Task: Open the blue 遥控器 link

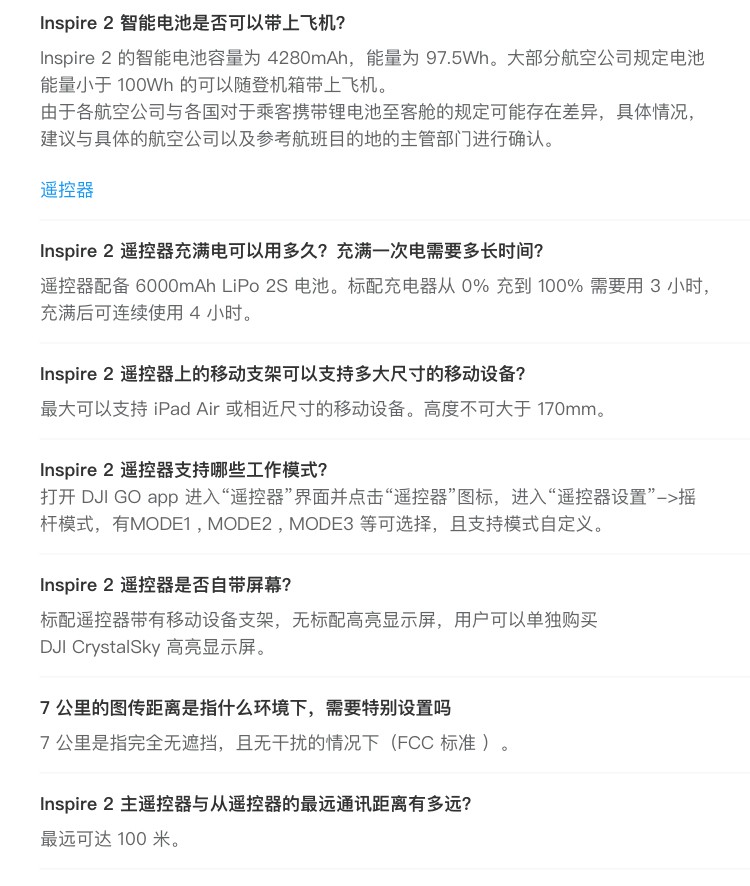Action: coord(67,190)
